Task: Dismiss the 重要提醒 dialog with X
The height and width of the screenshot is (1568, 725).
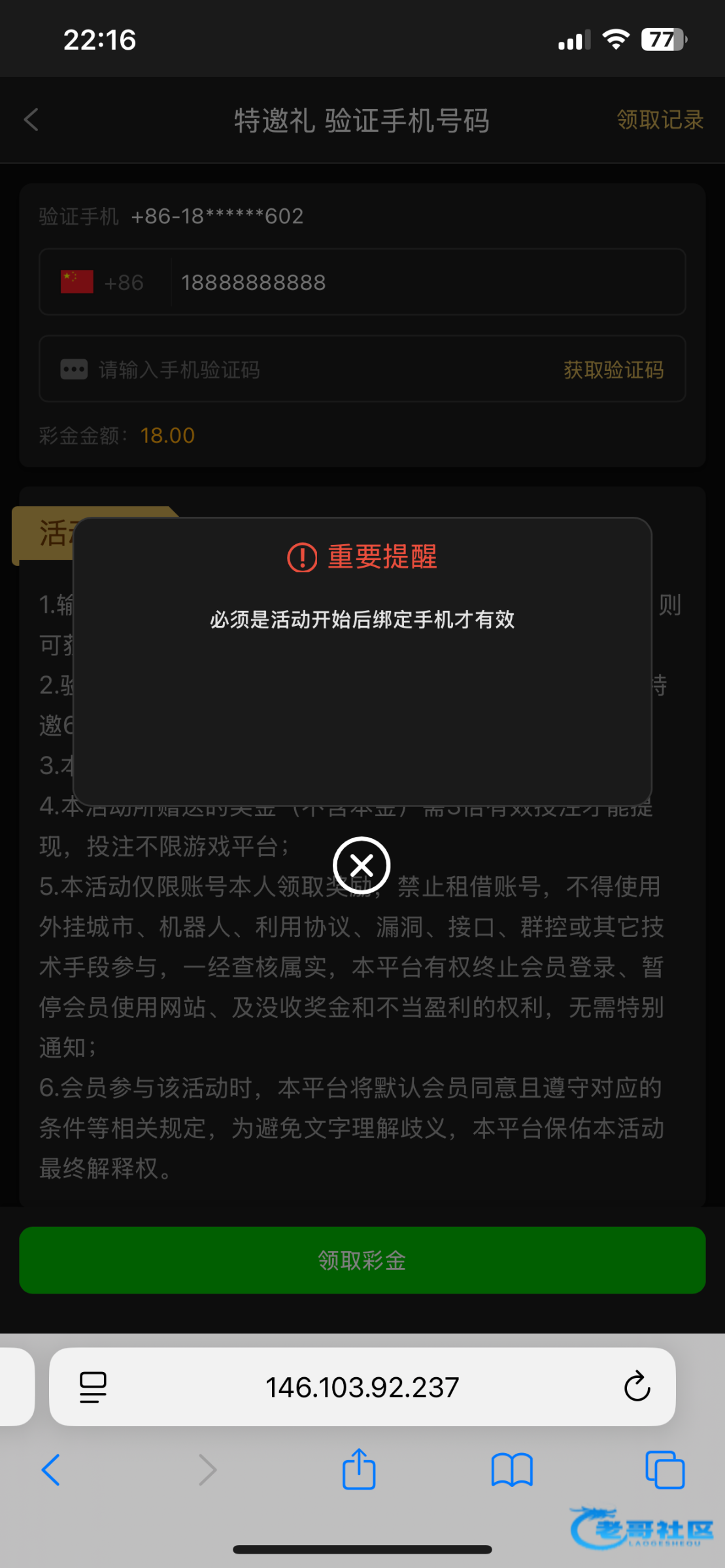Action: click(362, 866)
